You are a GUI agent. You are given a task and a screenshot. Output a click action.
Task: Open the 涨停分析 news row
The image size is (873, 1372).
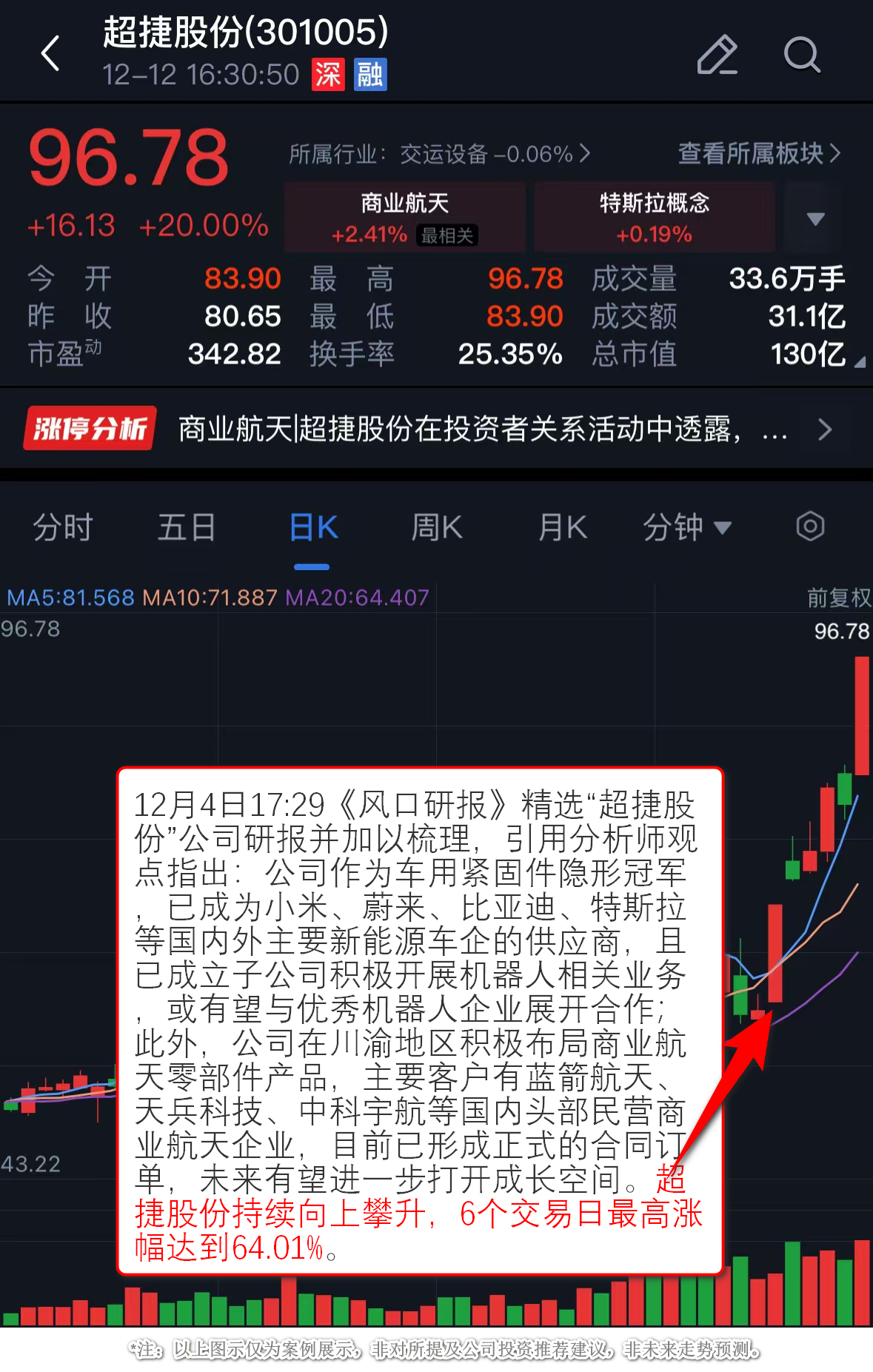point(436,429)
